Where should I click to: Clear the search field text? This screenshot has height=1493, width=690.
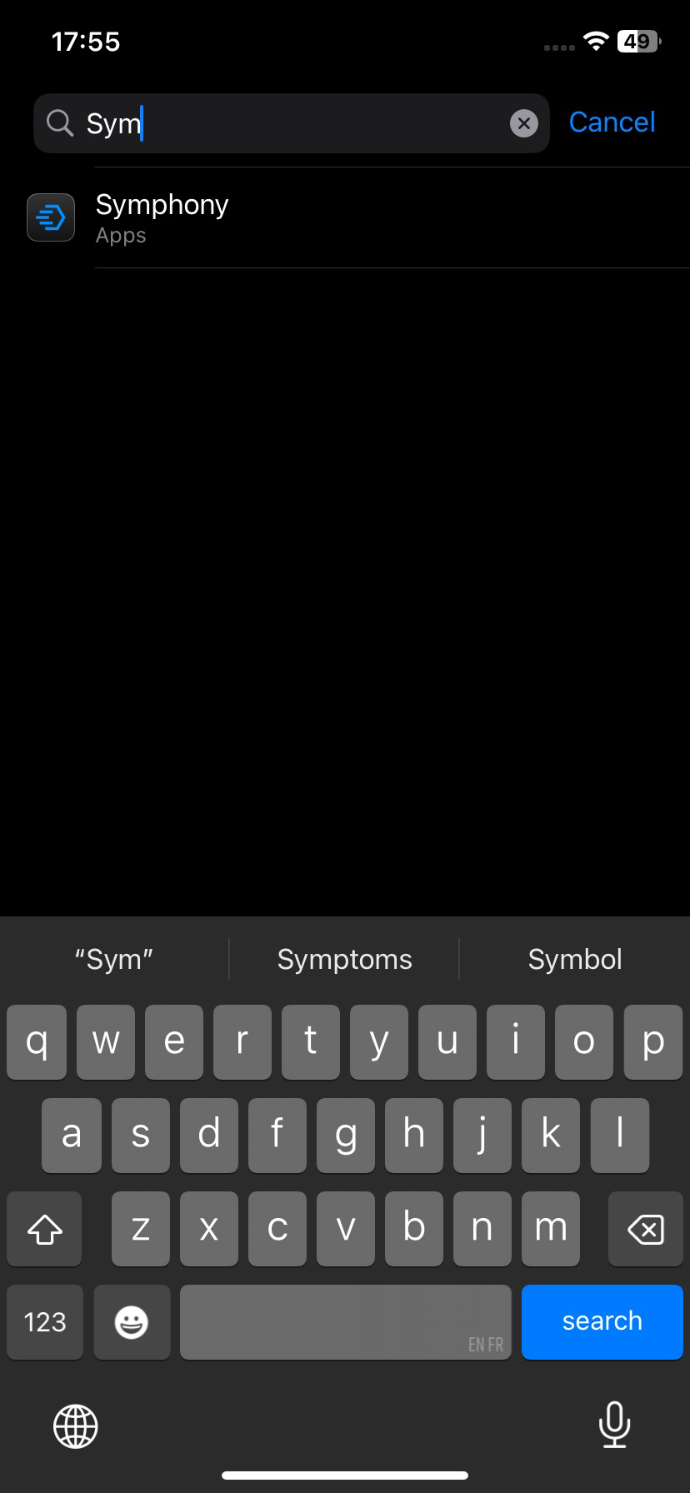[524, 123]
